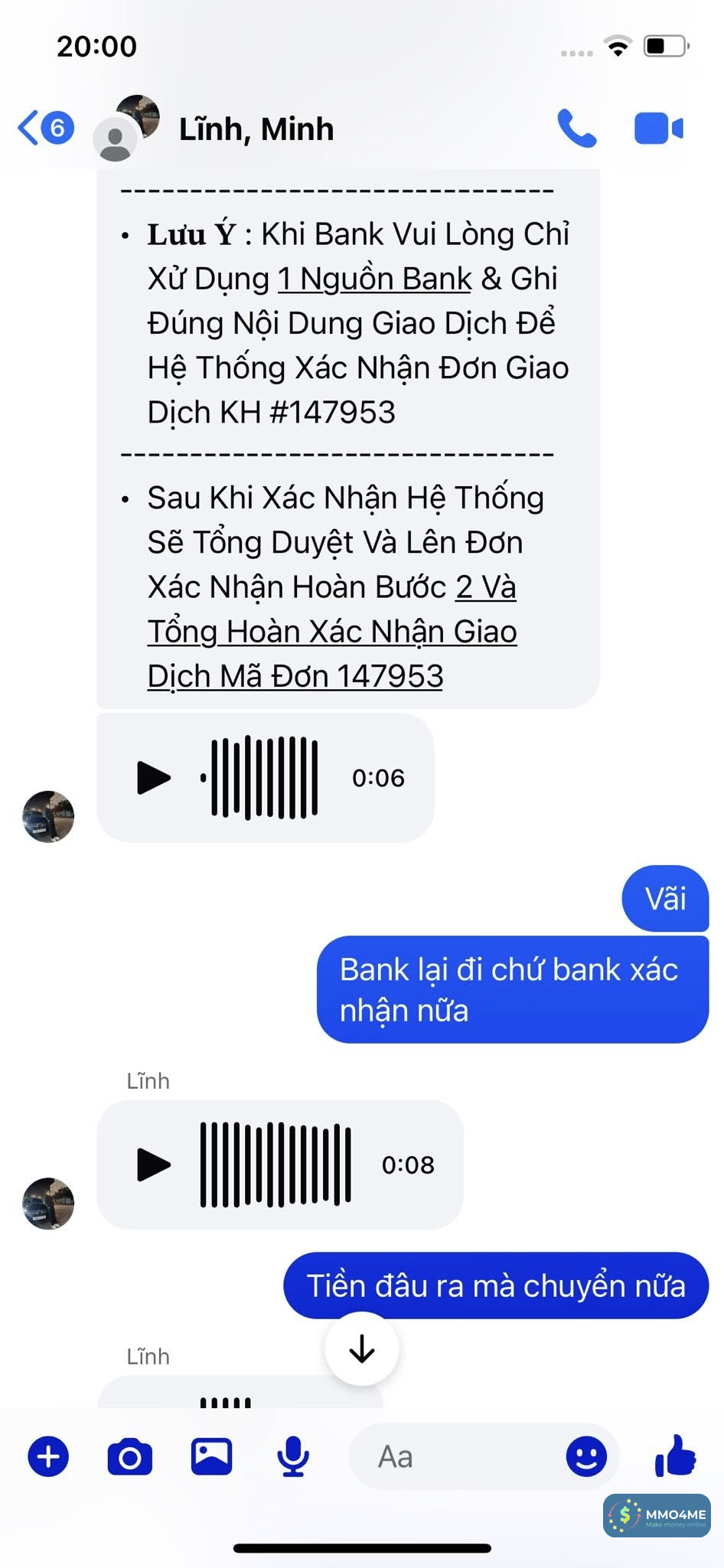Viewport: 724px width, 1568px height.
Task: Record a voice message with the microphone
Action: (x=293, y=1456)
